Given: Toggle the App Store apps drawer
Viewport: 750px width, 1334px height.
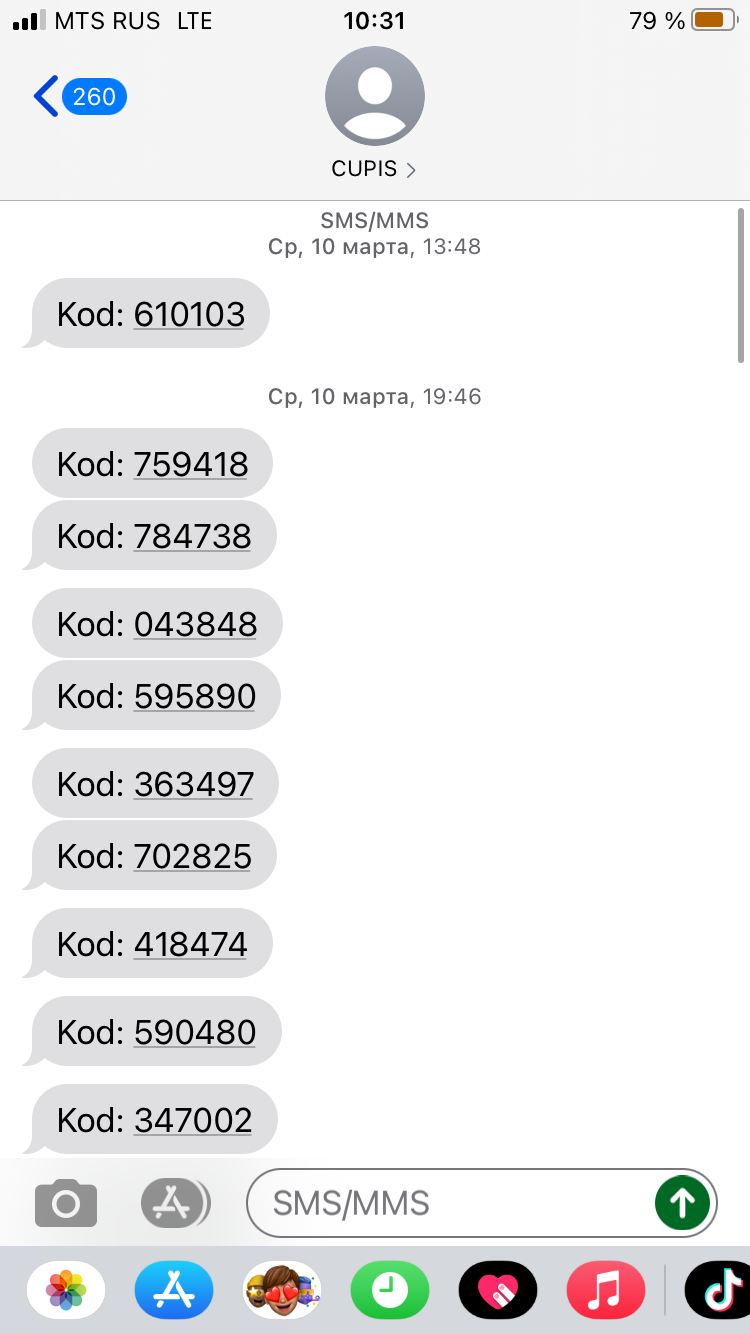Looking at the screenshot, I should coord(174,1203).
